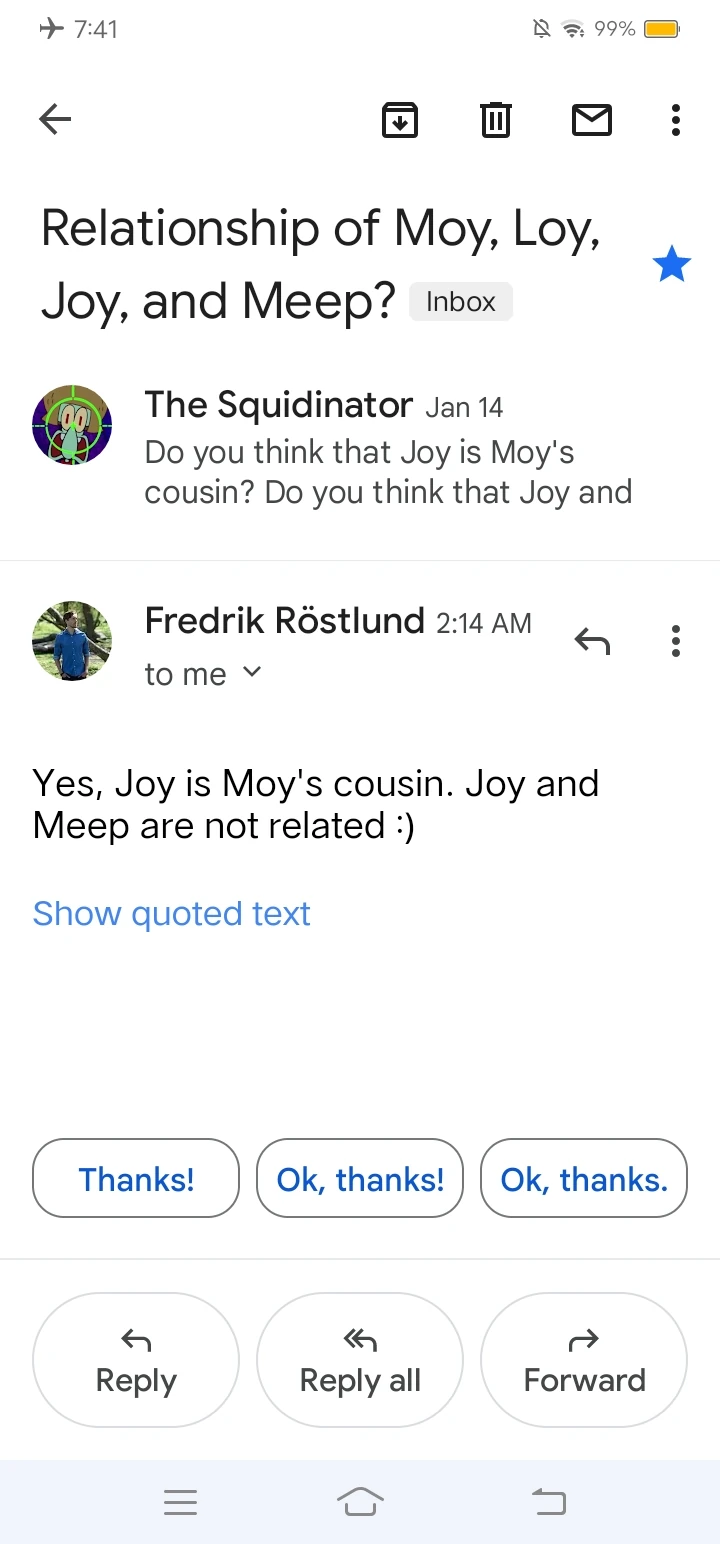The height and width of the screenshot is (1544, 720).
Task: Select the "Ok, thanks!" suggested reply
Action: coord(360,1179)
